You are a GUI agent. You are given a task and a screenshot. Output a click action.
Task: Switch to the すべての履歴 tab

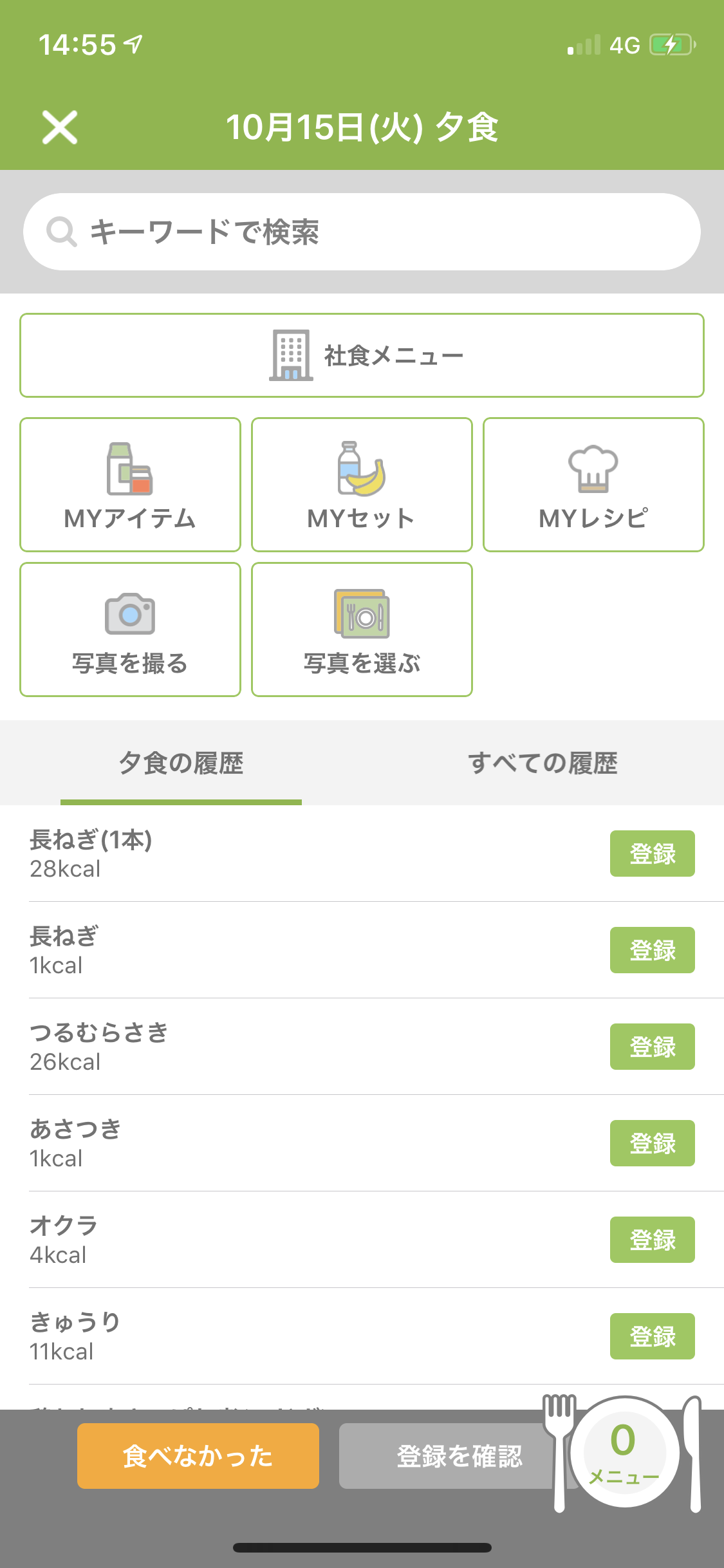pyautogui.click(x=543, y=763)
